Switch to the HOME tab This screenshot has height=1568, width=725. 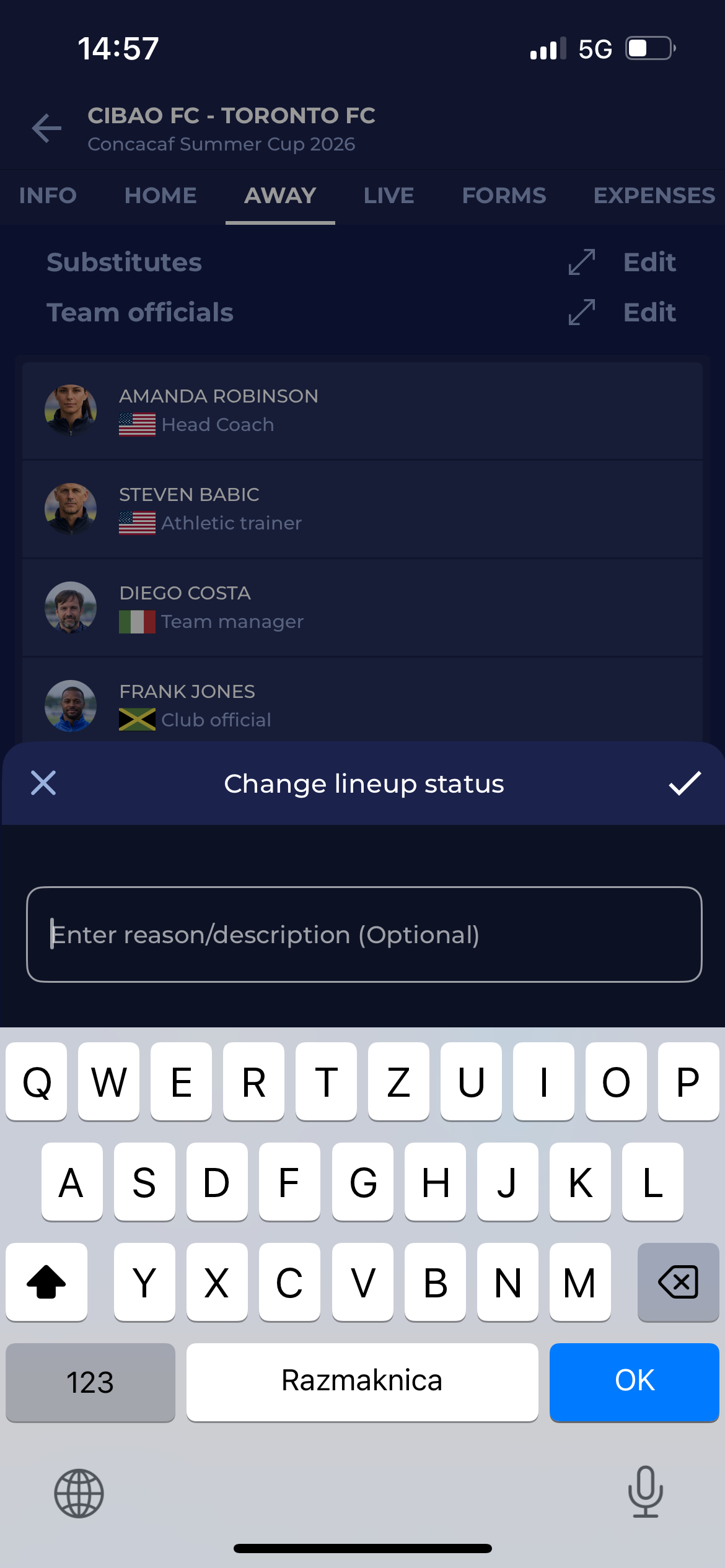pos(160,196)
